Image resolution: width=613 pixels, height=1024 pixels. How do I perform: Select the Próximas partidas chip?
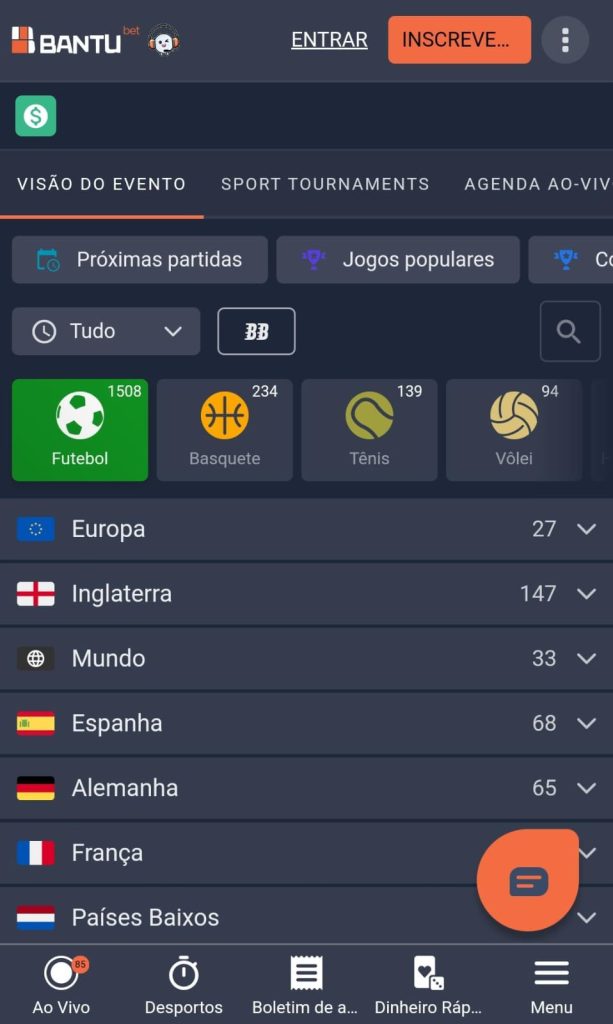coord(140,260)
